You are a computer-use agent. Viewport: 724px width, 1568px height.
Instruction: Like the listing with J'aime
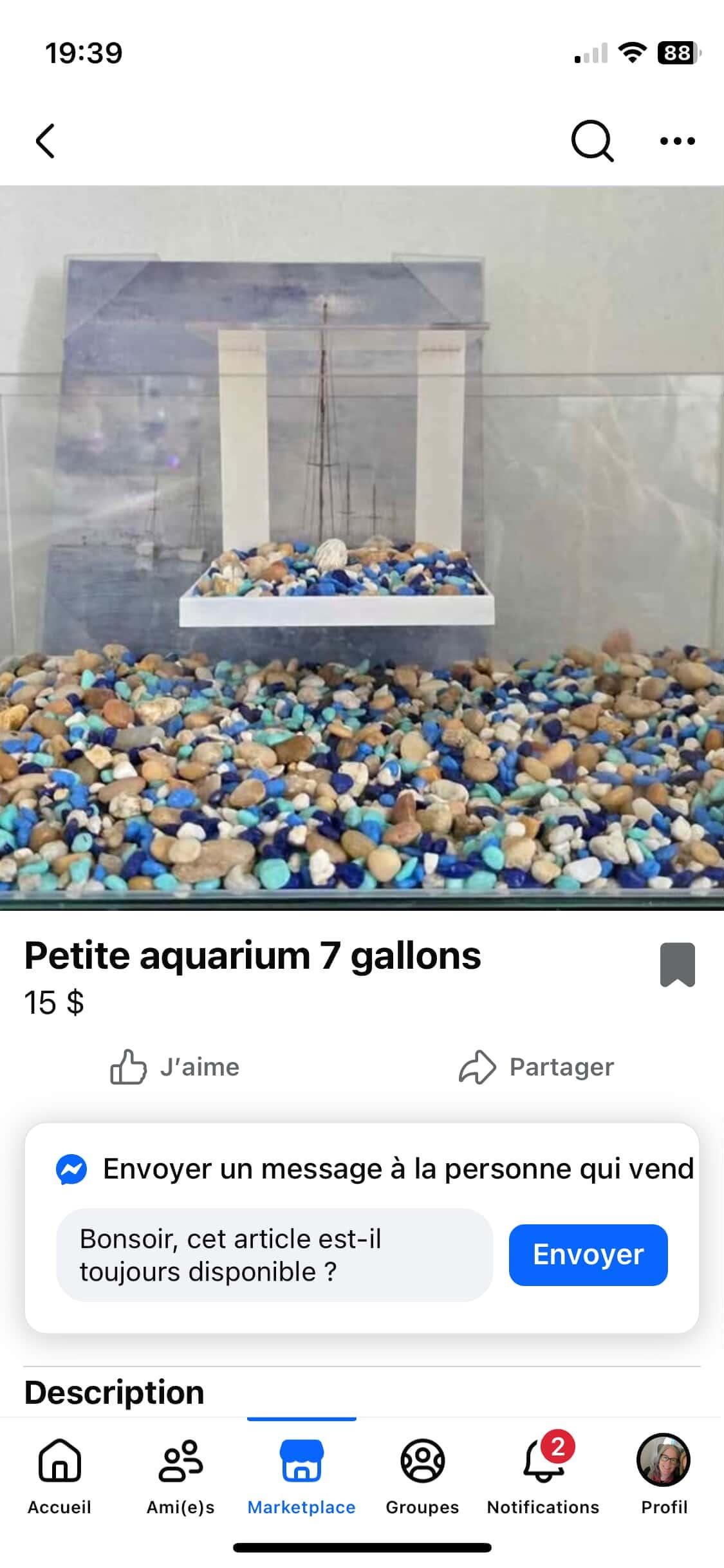tap(175, 1067)
